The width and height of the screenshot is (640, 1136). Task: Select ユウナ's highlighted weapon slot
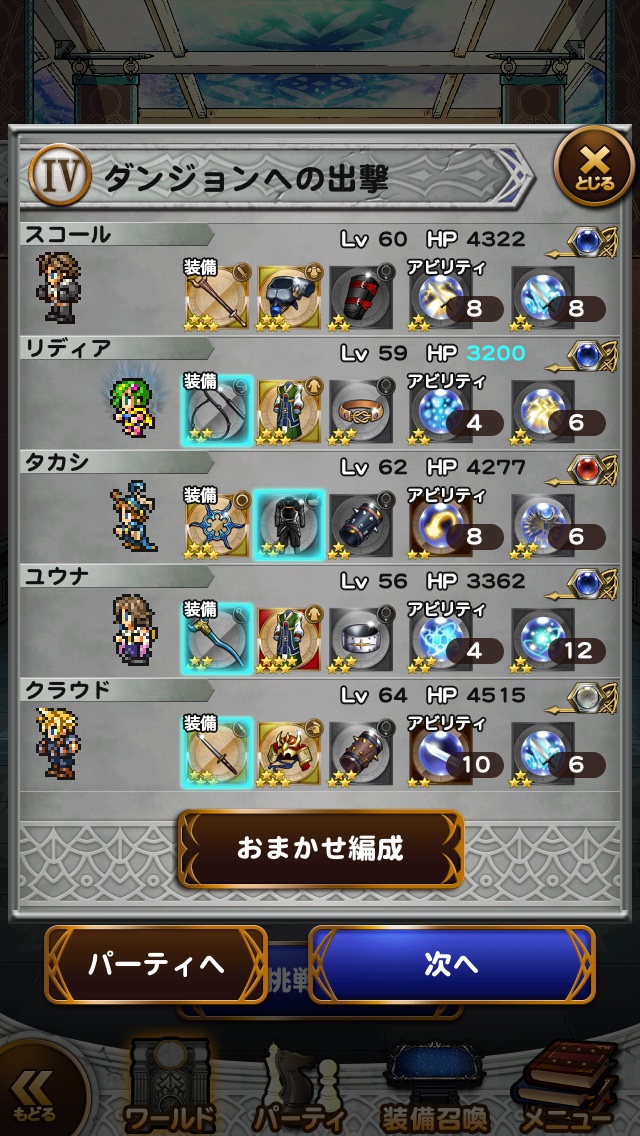click(x=217, y=638)
